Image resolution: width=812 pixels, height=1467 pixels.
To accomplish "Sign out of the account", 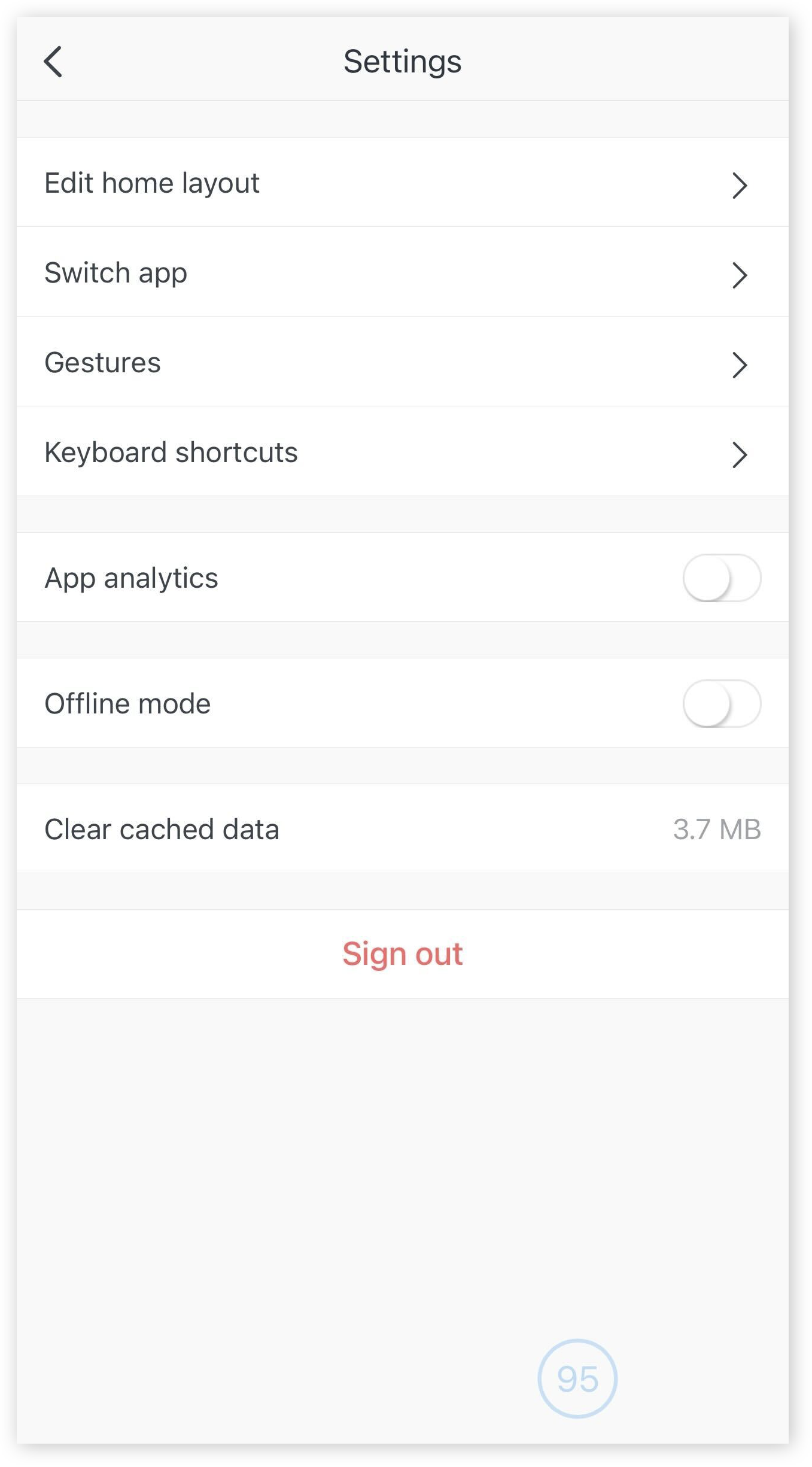I will click(x=402, y=954).
